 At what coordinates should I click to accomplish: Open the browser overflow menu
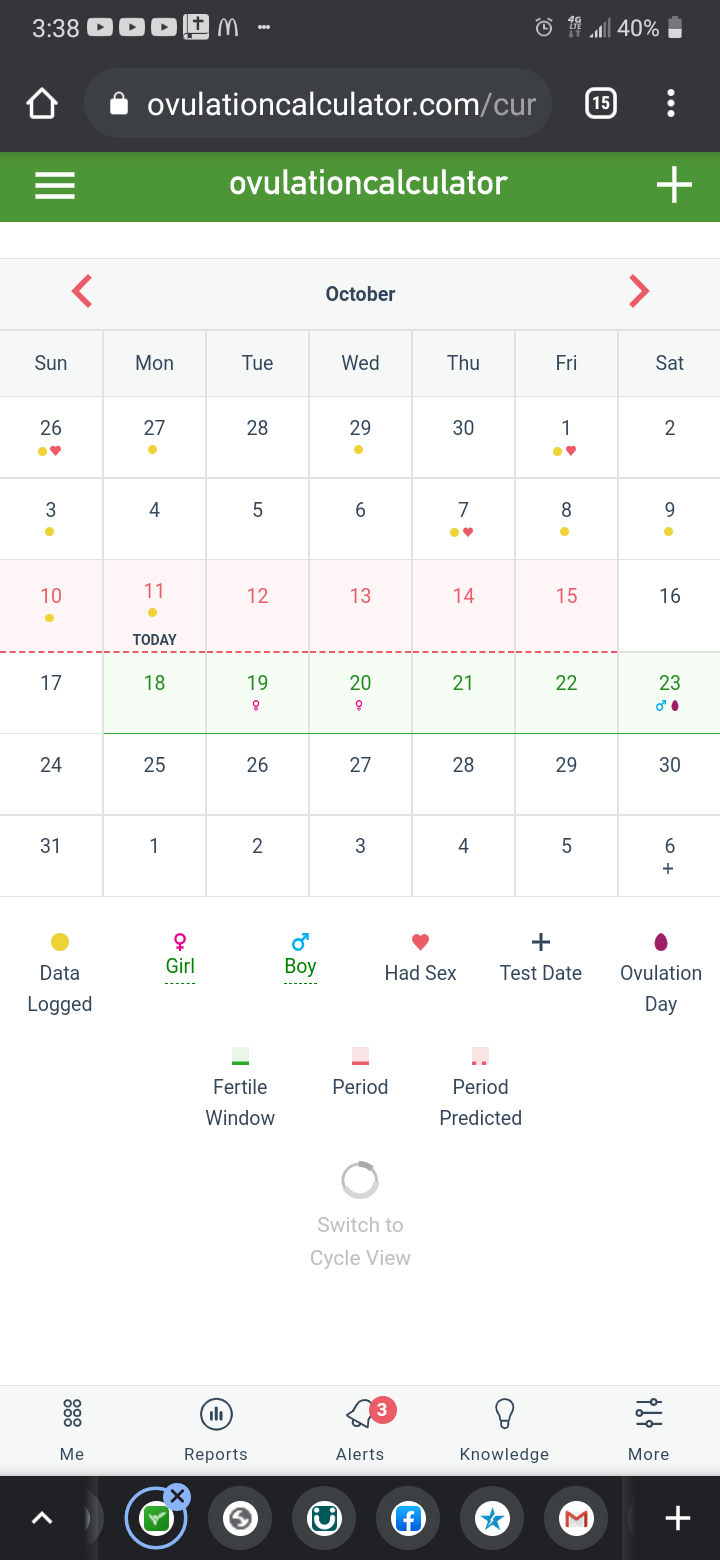(x=670, y=103)
